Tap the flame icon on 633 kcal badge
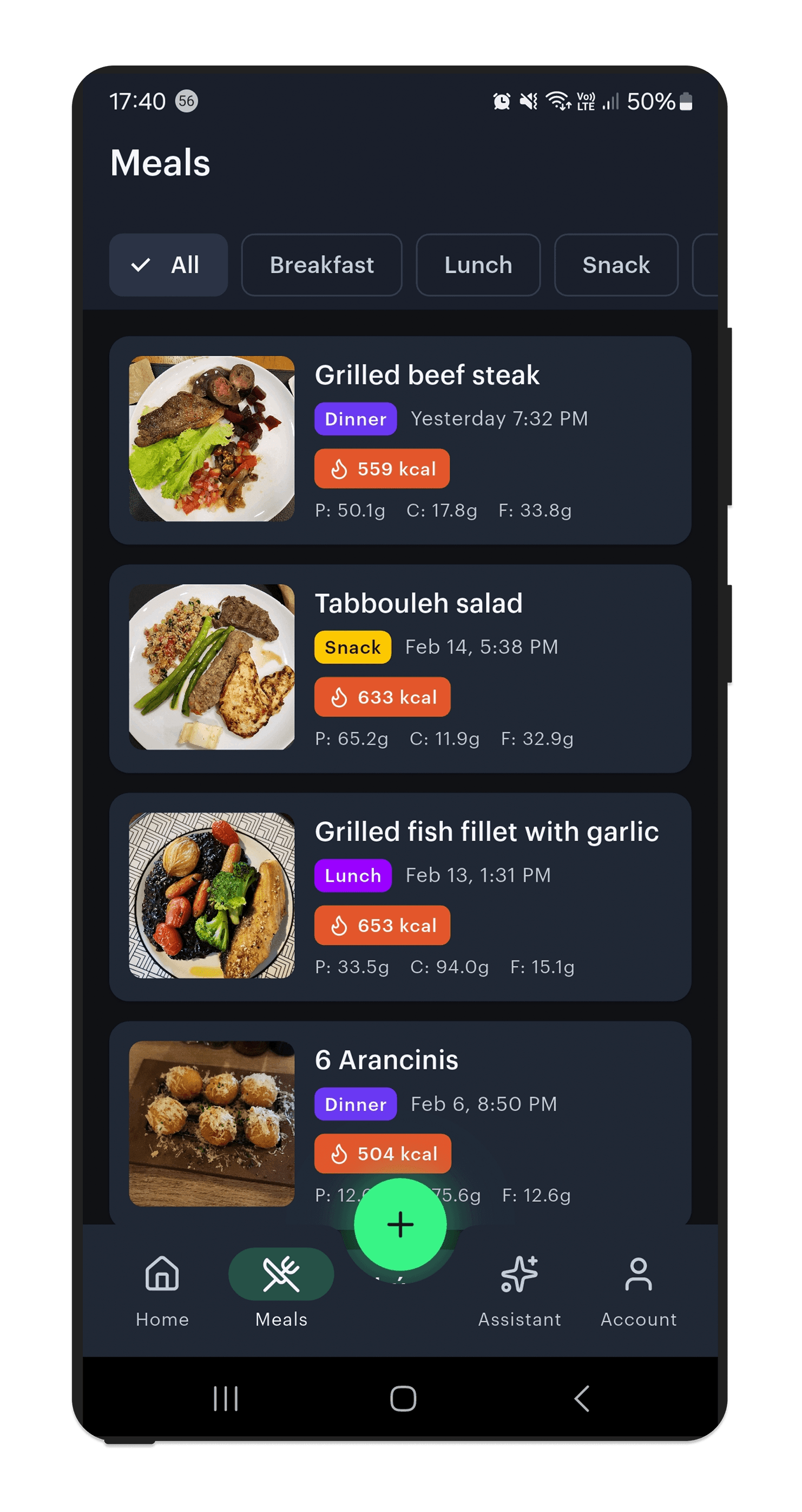Viewport: 802px width, 1512px height. click(x=341, y=697)
